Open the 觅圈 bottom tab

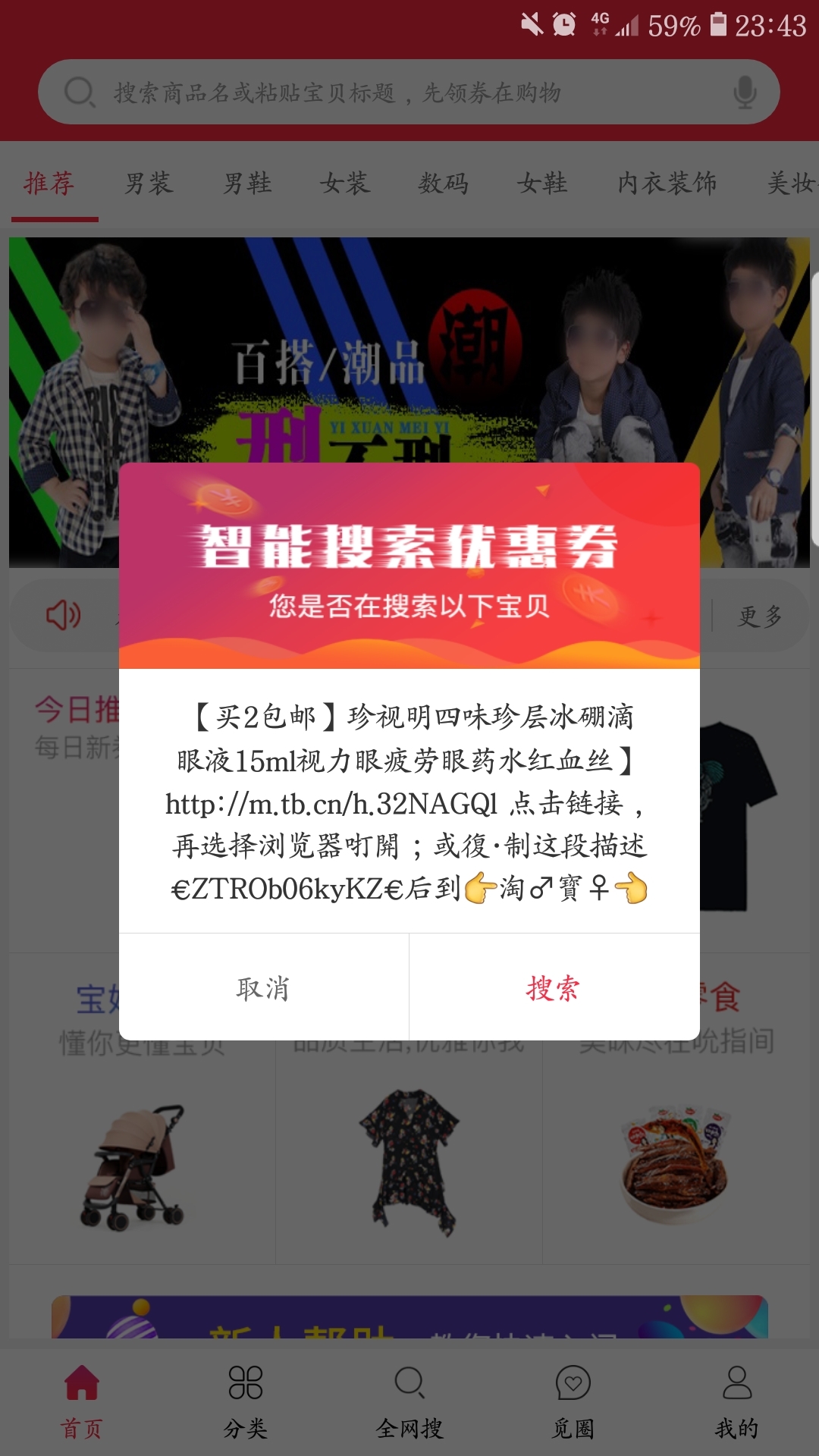573,1401
